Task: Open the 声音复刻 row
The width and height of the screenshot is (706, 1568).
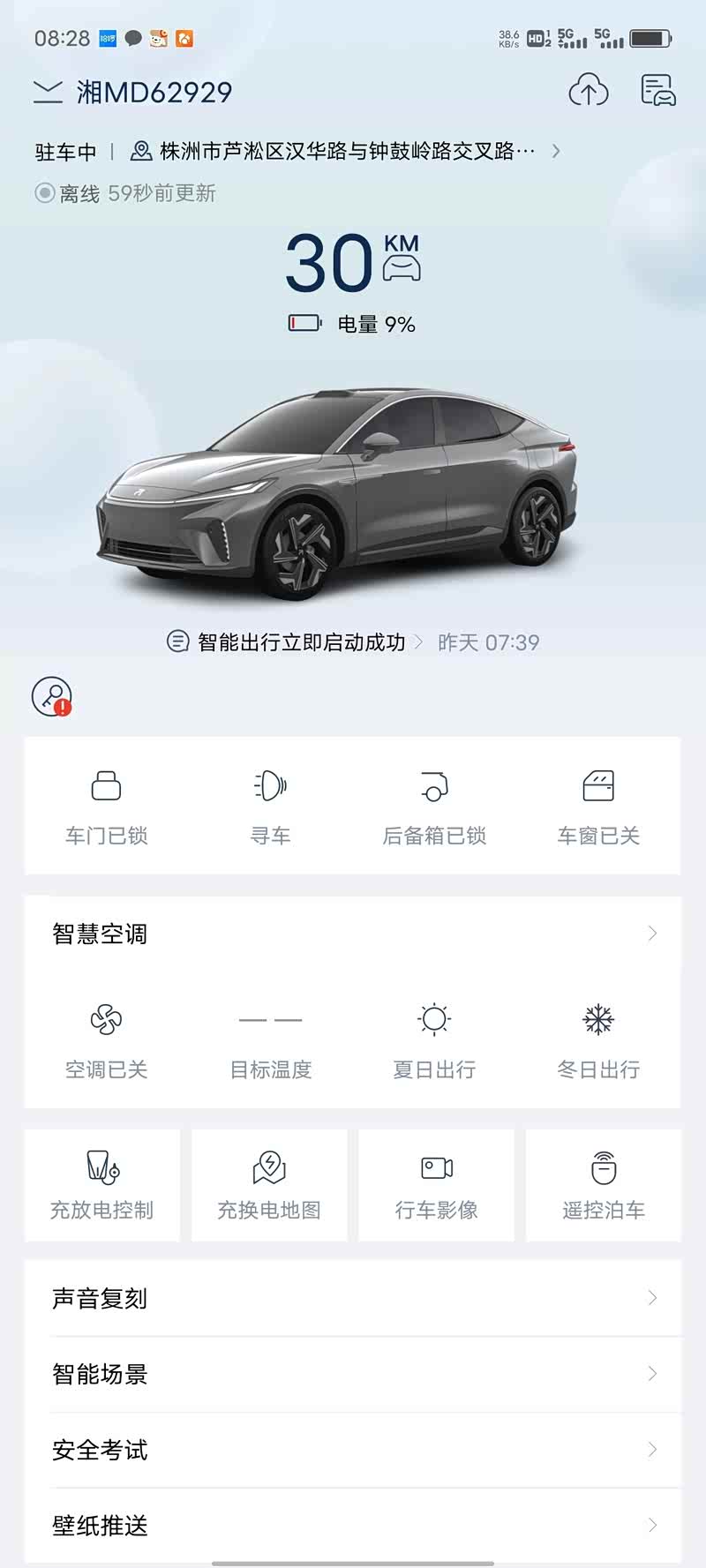Action: [352, 1298]
